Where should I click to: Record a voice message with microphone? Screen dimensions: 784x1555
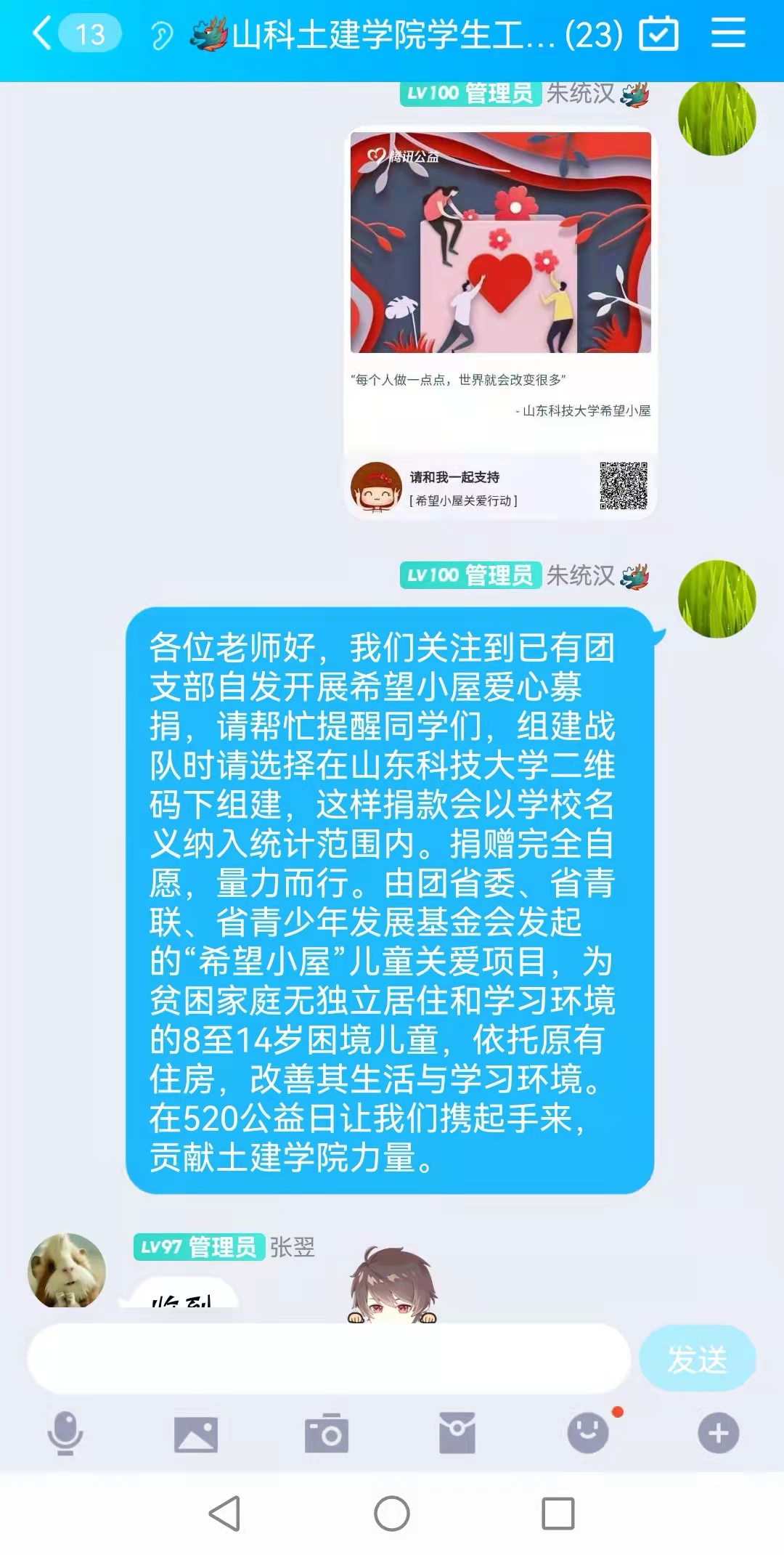coord(65,1433)
